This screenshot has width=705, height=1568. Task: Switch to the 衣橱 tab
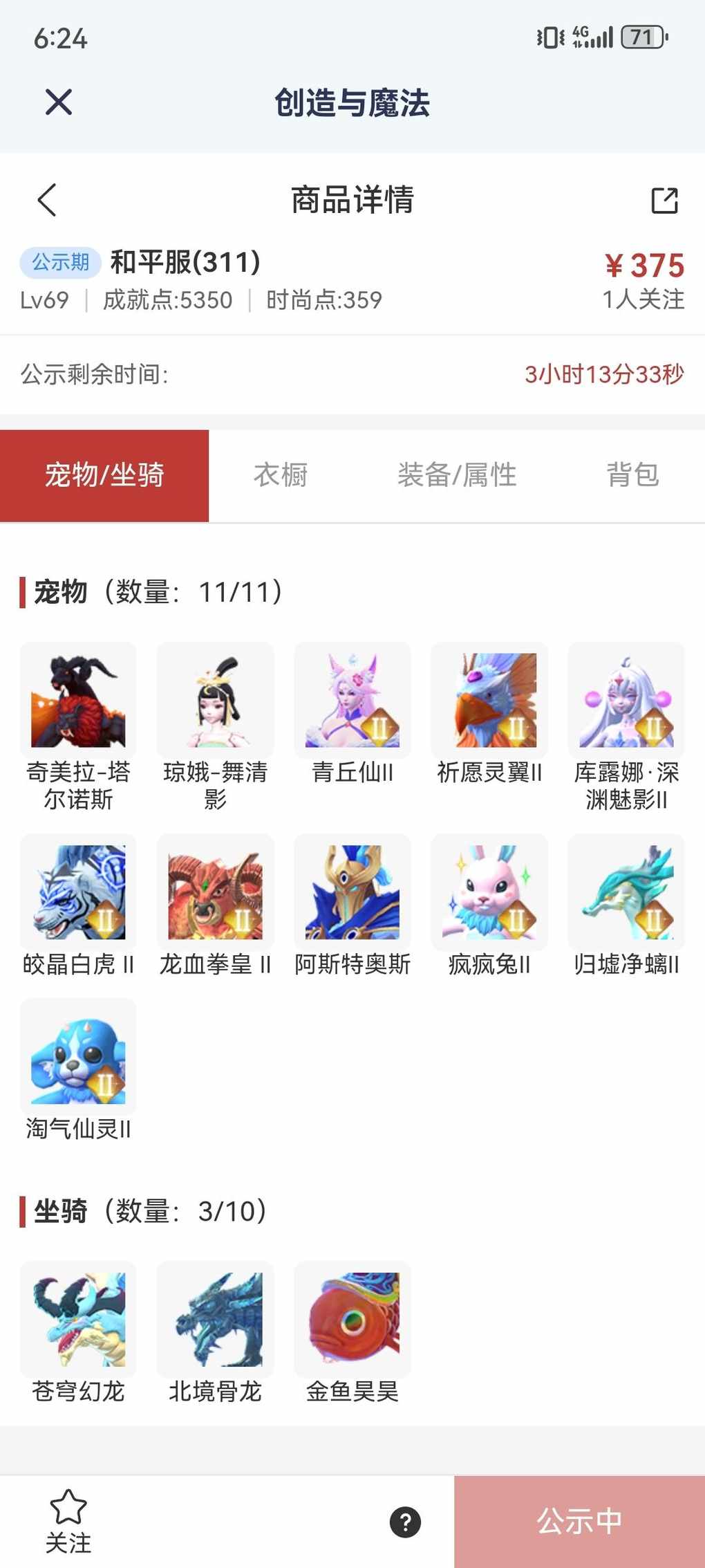(x=281, y=475)
